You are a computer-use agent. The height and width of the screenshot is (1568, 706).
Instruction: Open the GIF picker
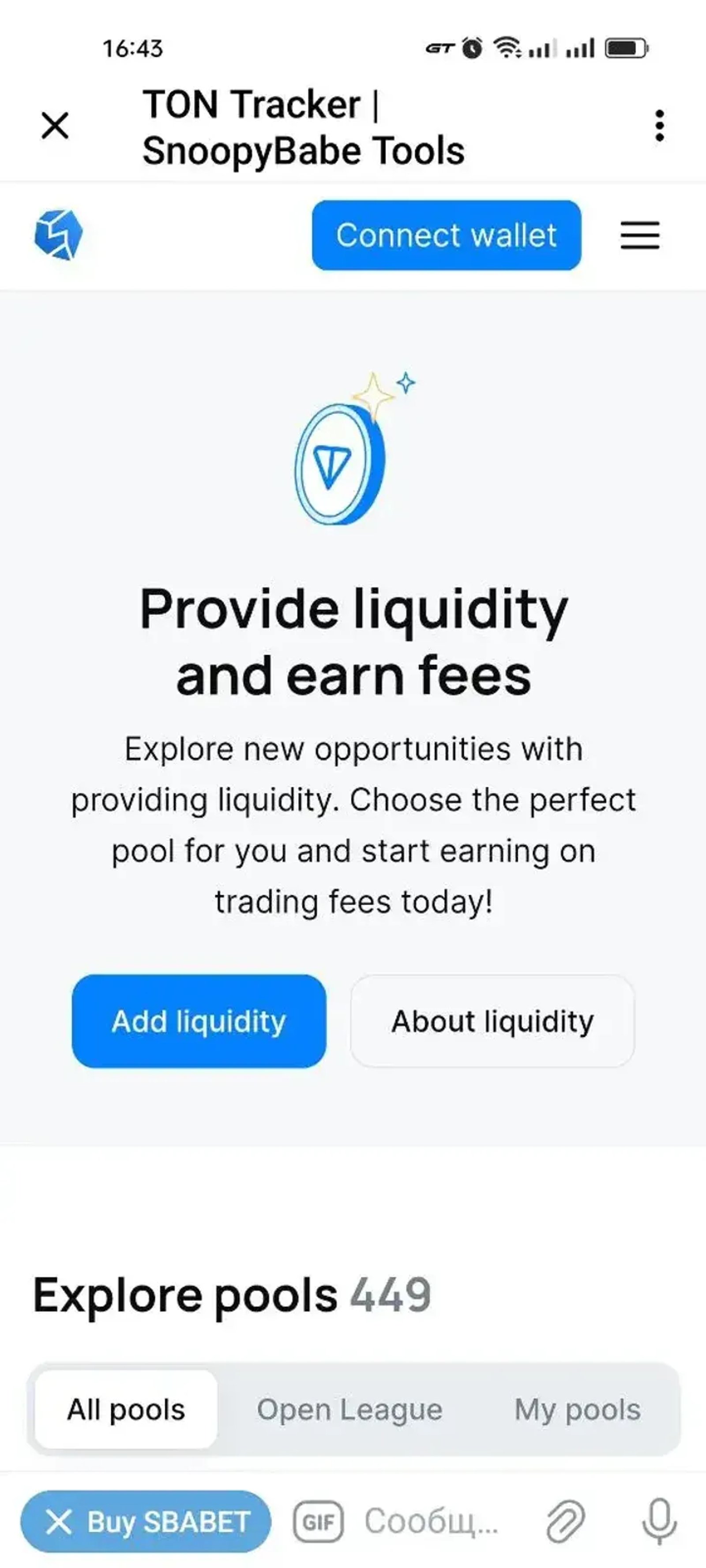click(319, 1522)
